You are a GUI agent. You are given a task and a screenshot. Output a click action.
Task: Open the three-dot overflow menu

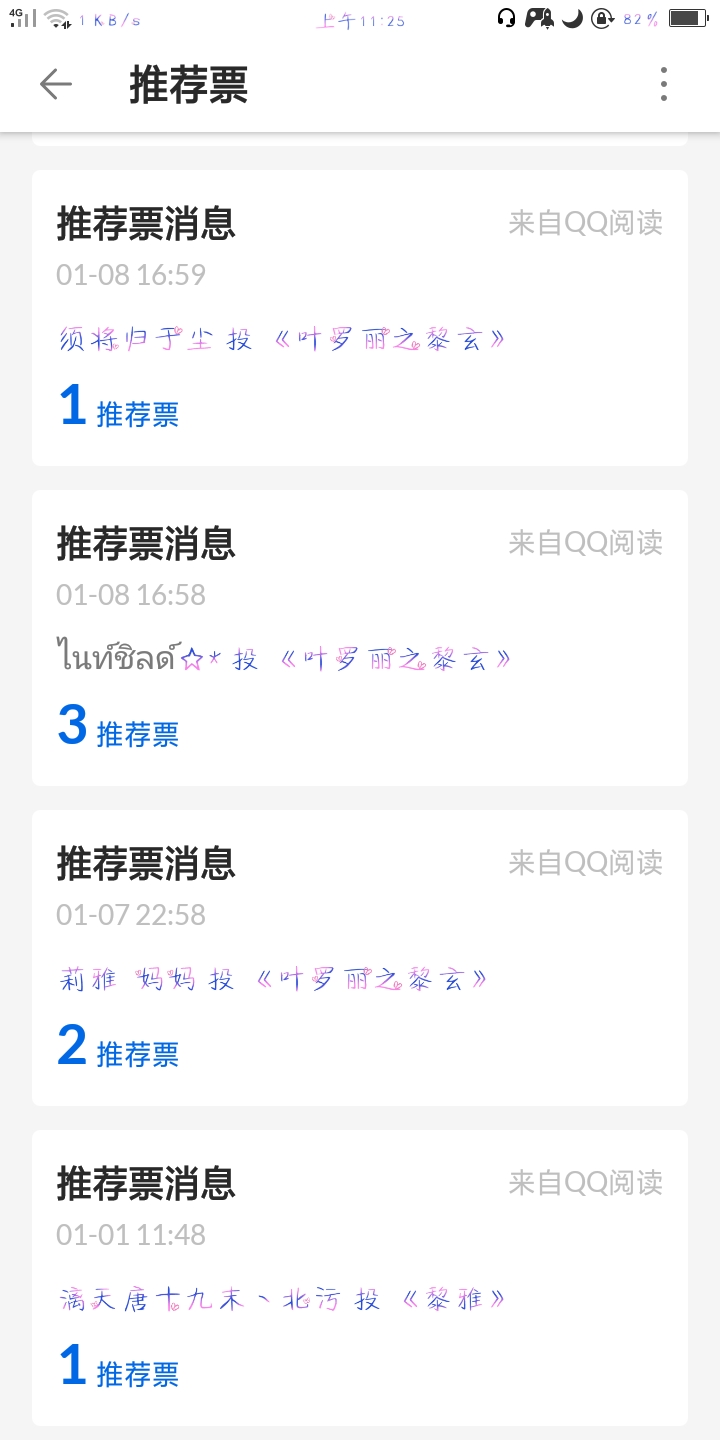coord(663,85)
